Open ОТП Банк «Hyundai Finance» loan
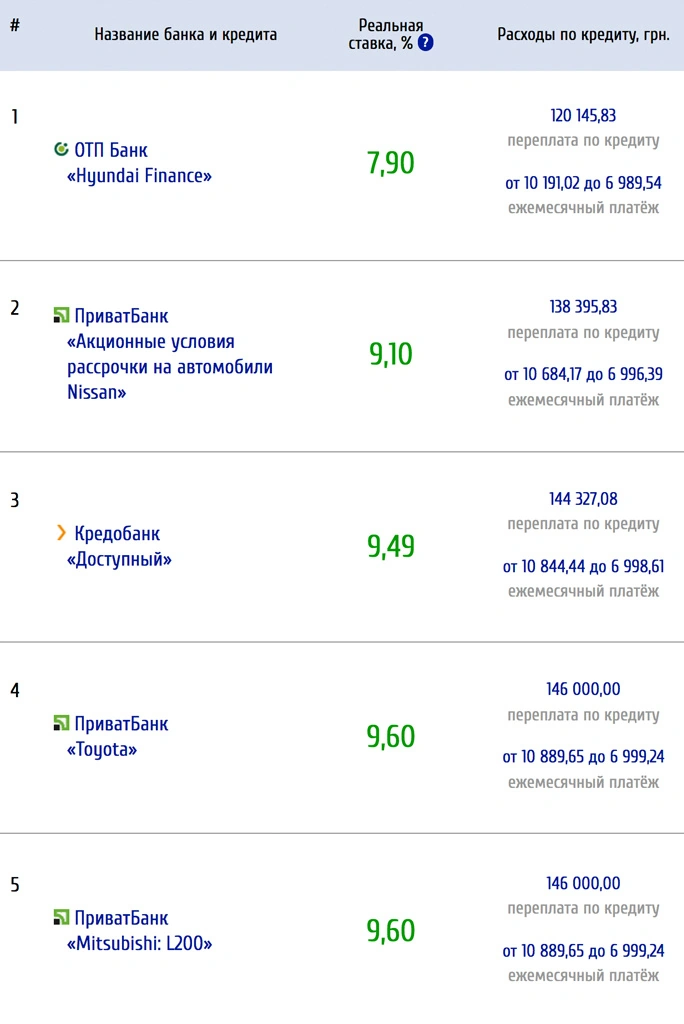684x1024 pixels. (x=139, y=176)
